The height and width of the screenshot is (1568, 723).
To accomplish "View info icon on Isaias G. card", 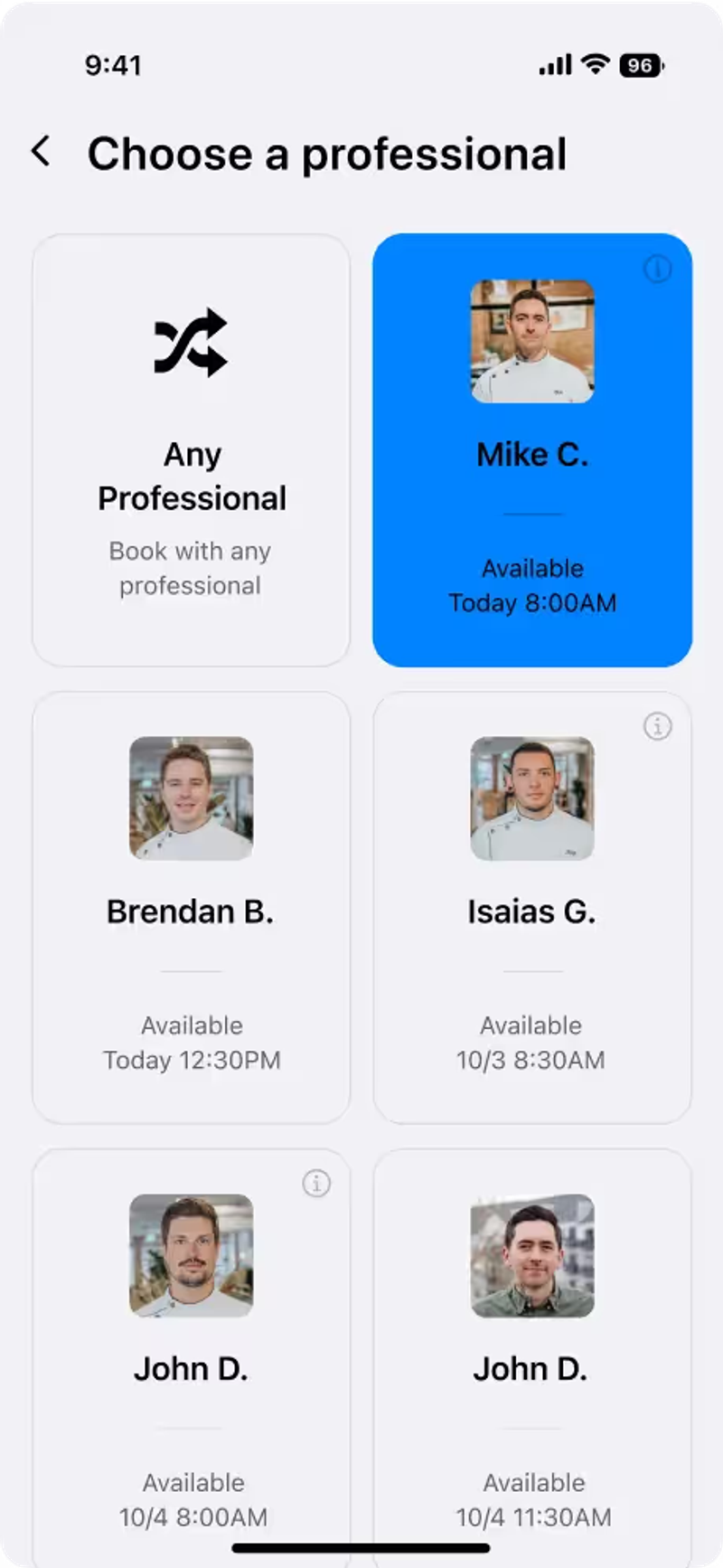I will coord(657,726).
